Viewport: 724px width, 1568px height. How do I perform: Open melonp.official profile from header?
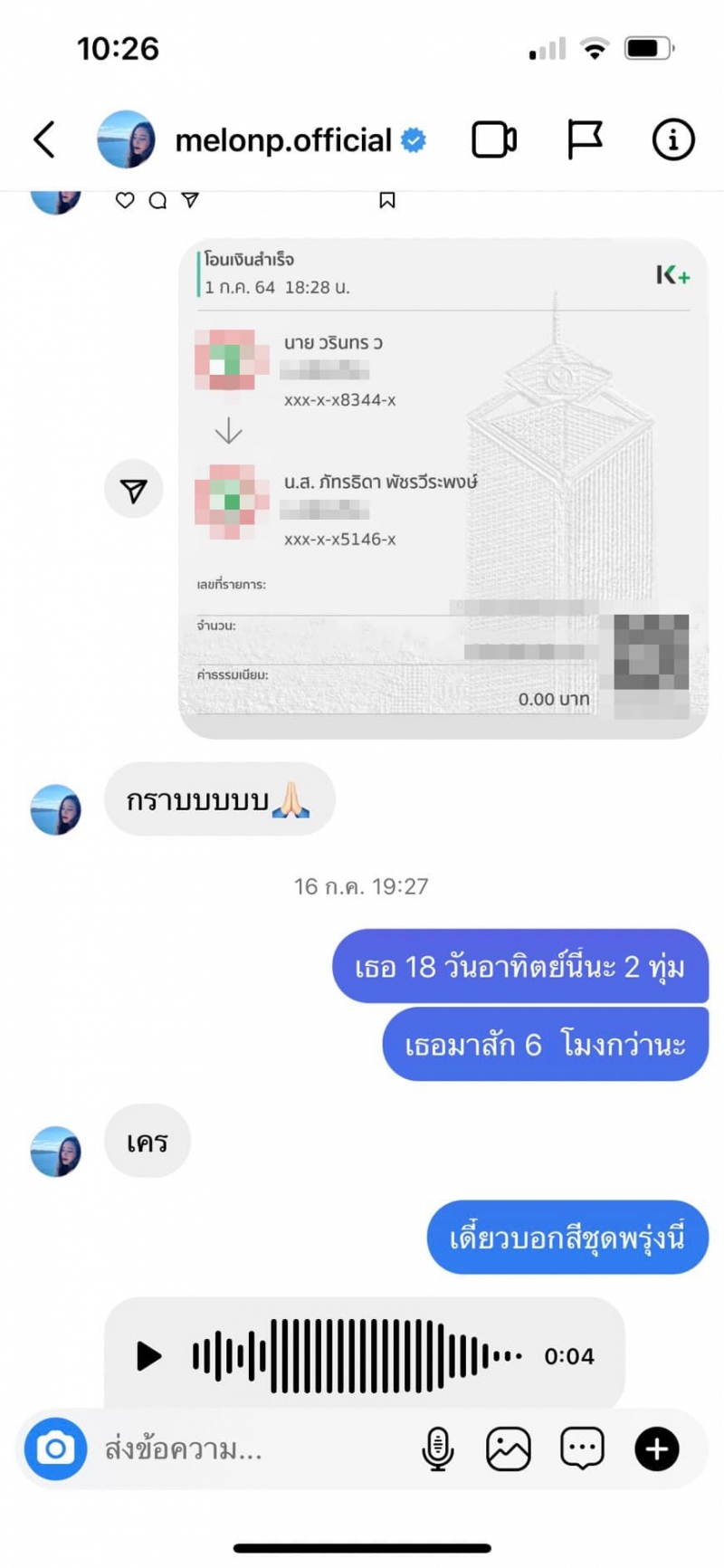(281, 140)
